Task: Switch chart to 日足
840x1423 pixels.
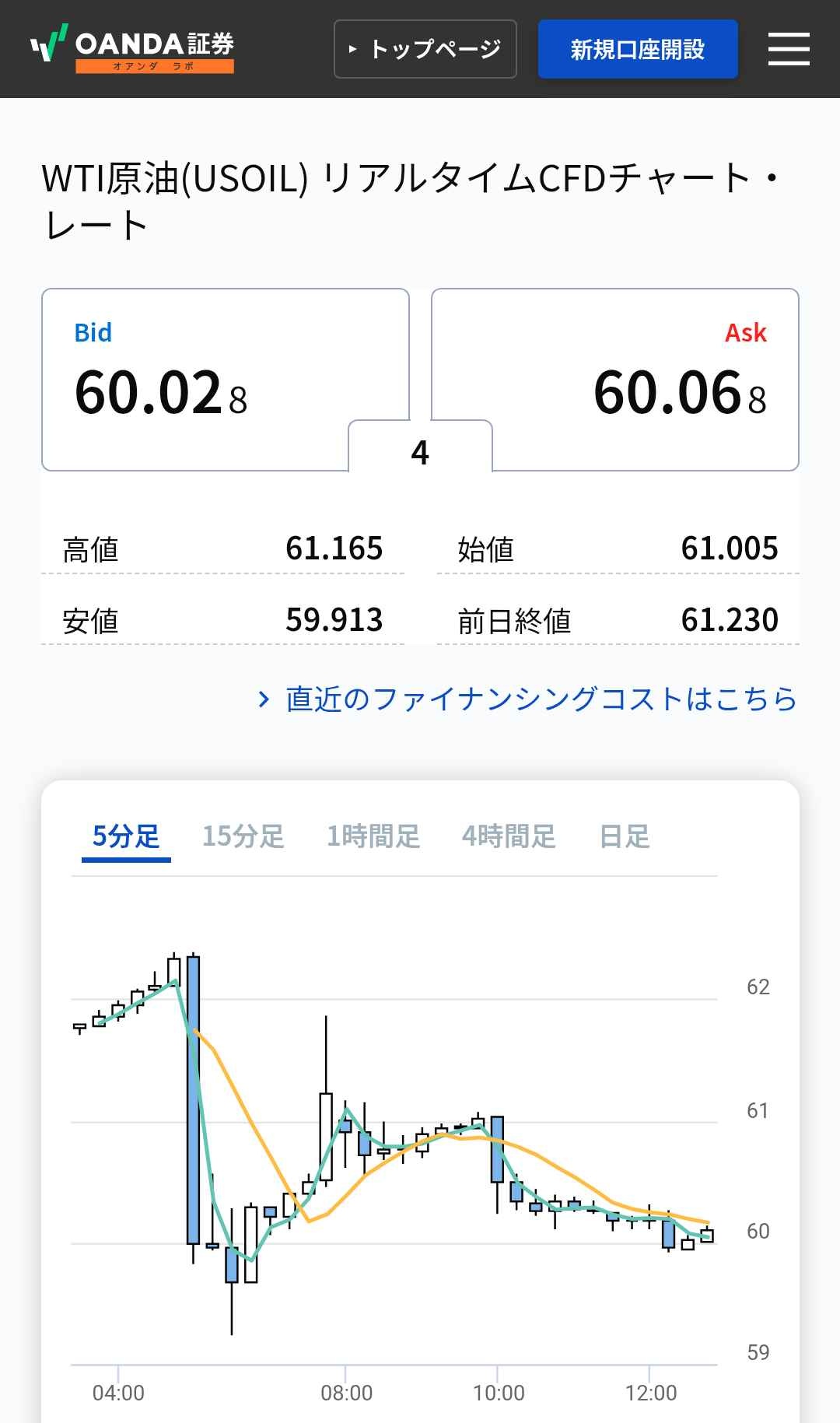Action: (x=625, y=837)
